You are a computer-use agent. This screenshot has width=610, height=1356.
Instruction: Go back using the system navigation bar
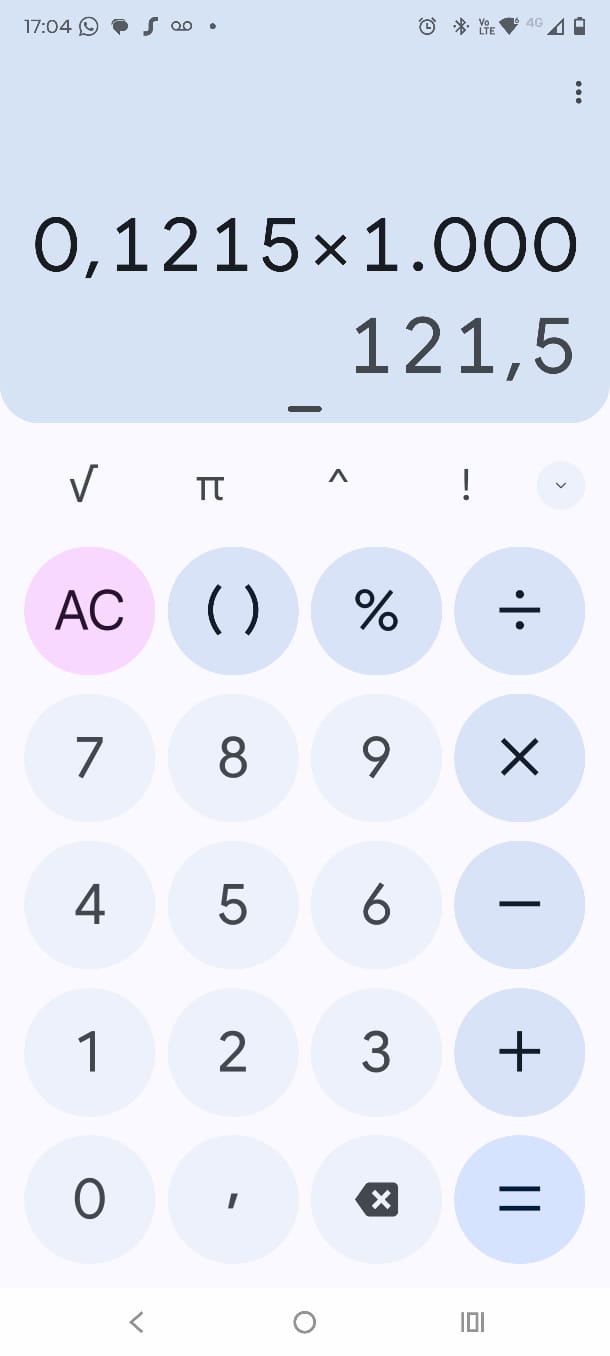(137, 1322)
